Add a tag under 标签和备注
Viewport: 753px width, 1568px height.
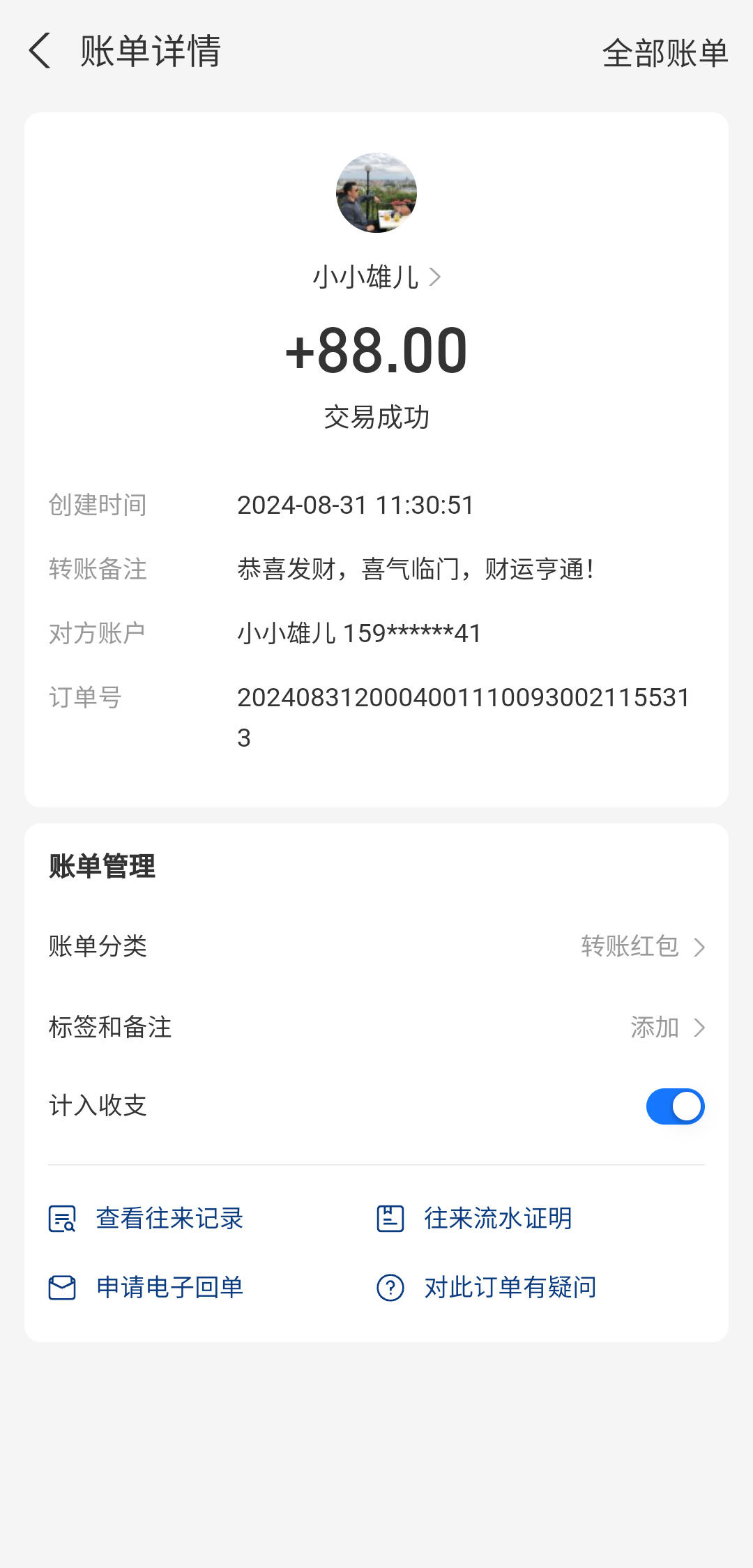point(667,1028)
